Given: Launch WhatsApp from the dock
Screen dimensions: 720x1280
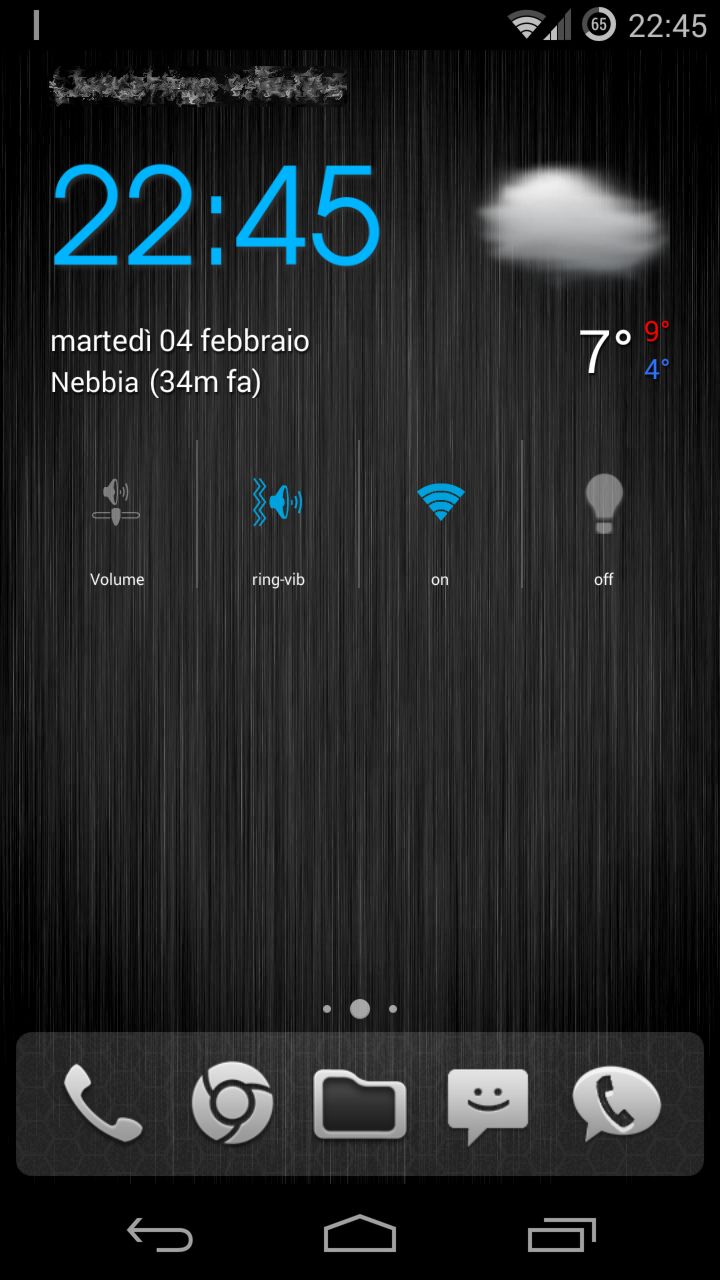Looking at the screenshot, I should pos(617,1104).
